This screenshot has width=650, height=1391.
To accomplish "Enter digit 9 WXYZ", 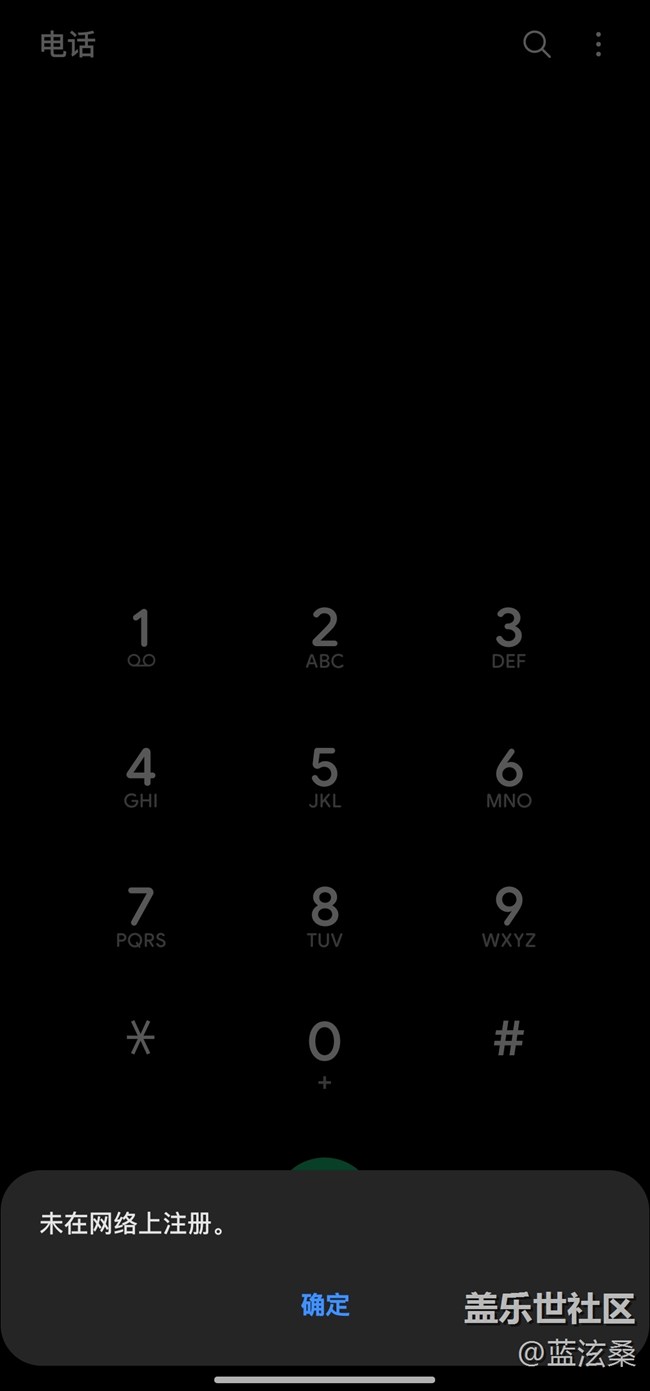I will [509, 917].
